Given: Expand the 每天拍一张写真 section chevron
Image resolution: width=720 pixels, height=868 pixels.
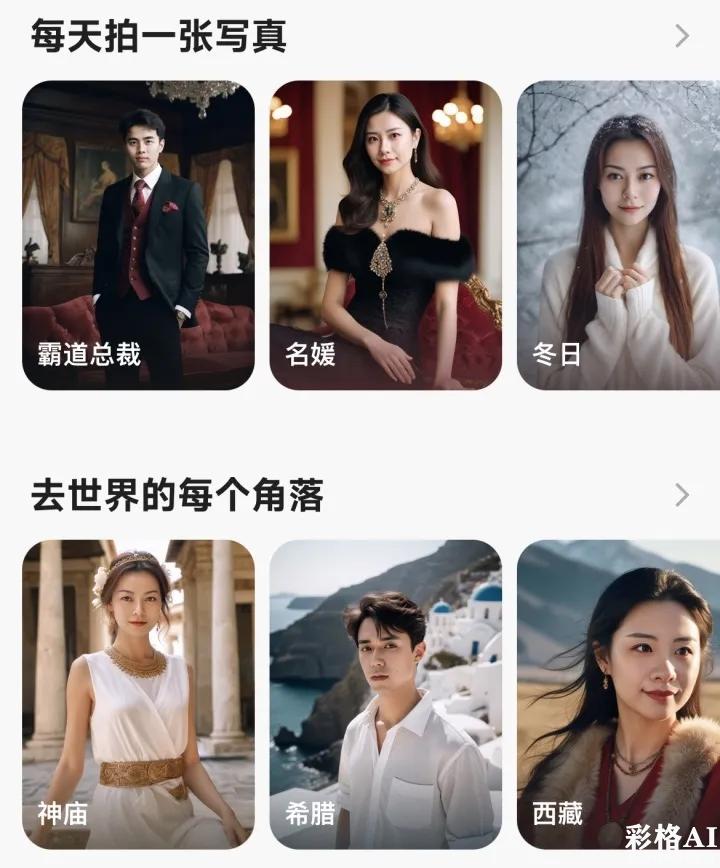Looking at the screenshot, I should pyautogui.click(x=682, y=37).
